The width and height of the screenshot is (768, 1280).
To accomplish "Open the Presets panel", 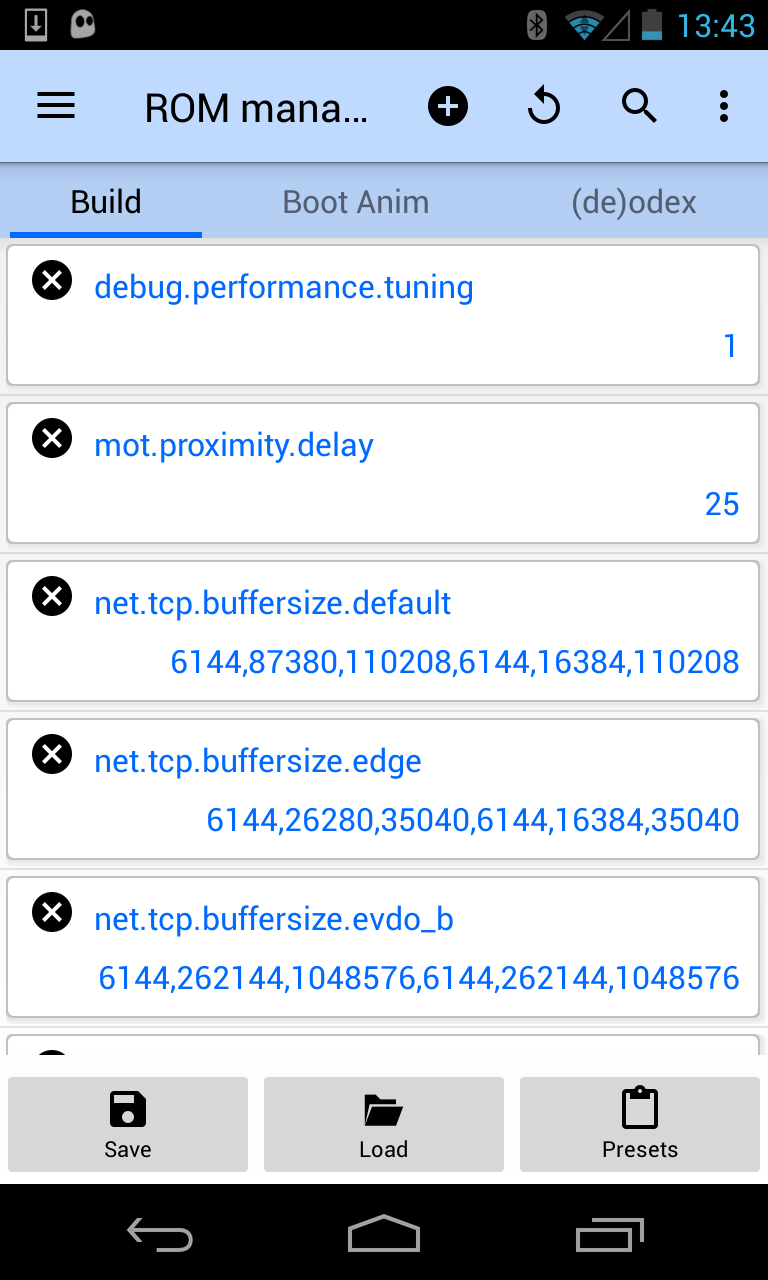I will (639, 1124).
